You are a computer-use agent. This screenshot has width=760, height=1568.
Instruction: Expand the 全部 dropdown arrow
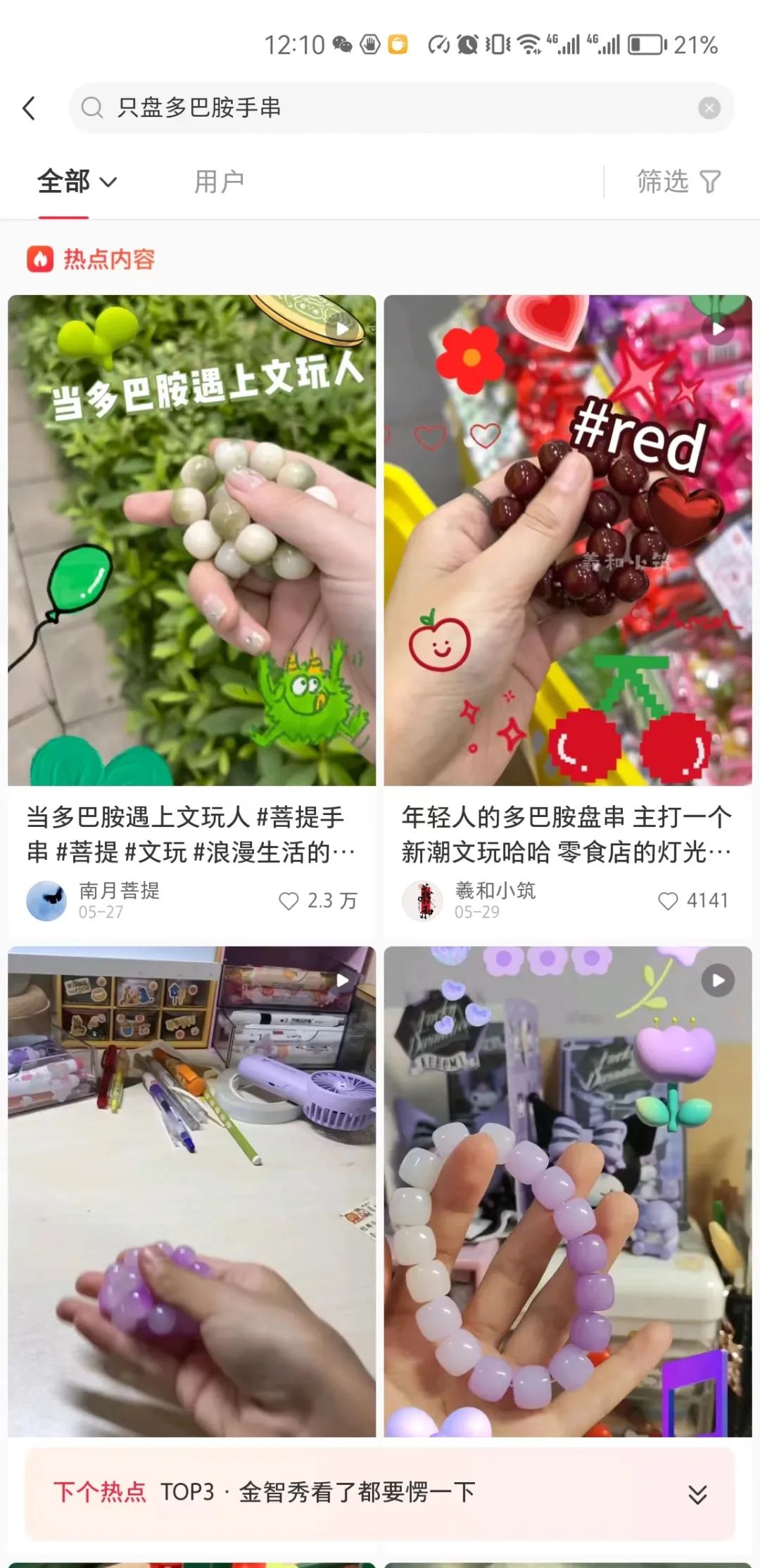point(109,182)
